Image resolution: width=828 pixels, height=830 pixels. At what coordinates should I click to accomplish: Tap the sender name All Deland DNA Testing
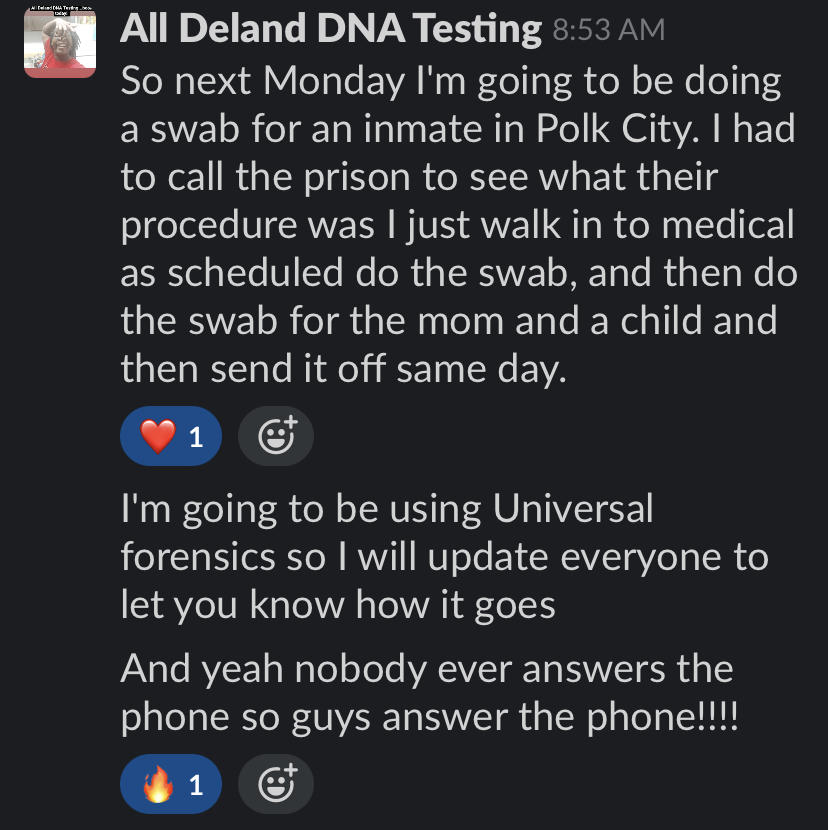tap(330, 29)
